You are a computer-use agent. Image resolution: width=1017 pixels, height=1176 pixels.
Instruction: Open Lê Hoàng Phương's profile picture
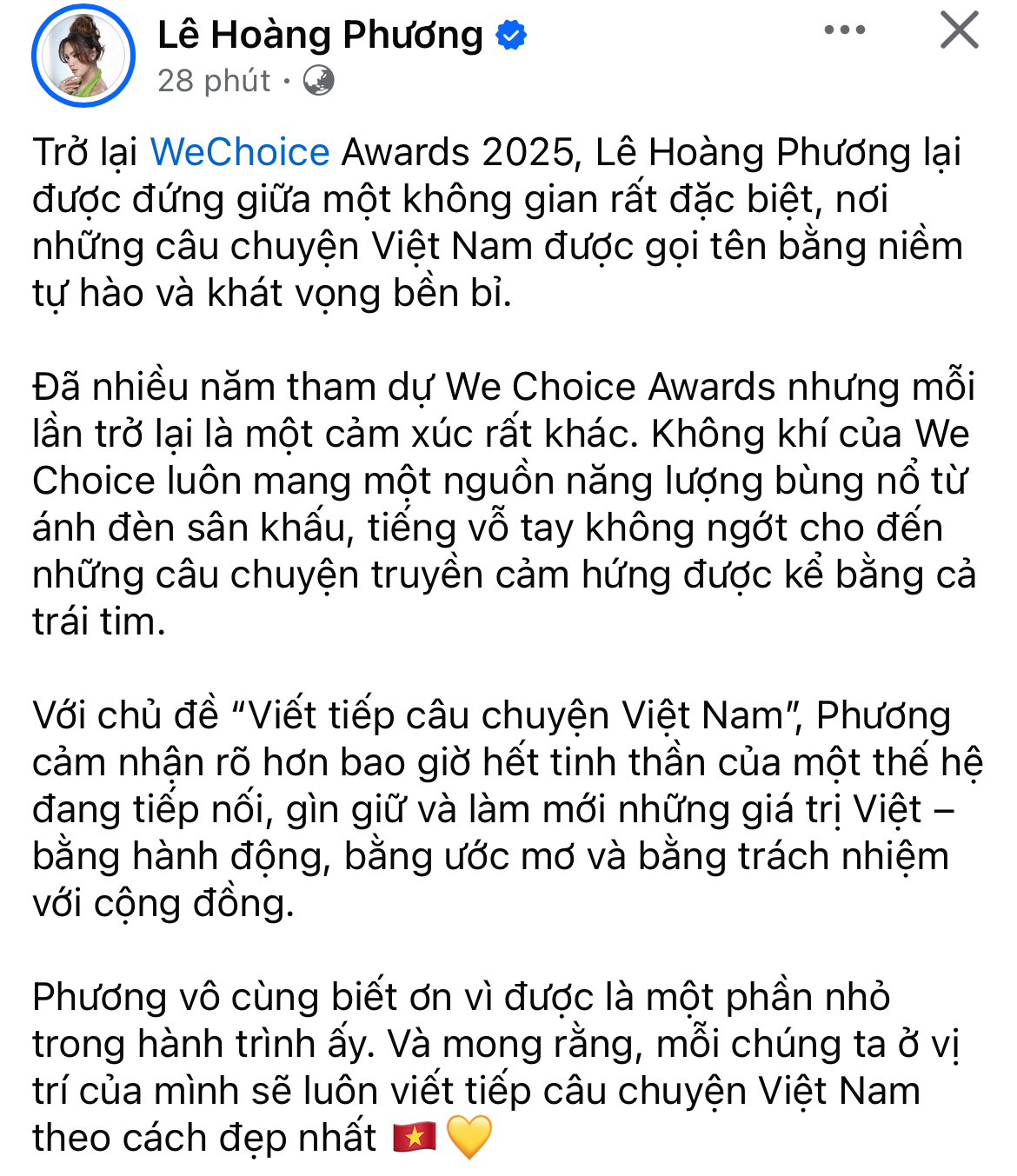click(83, 56)
